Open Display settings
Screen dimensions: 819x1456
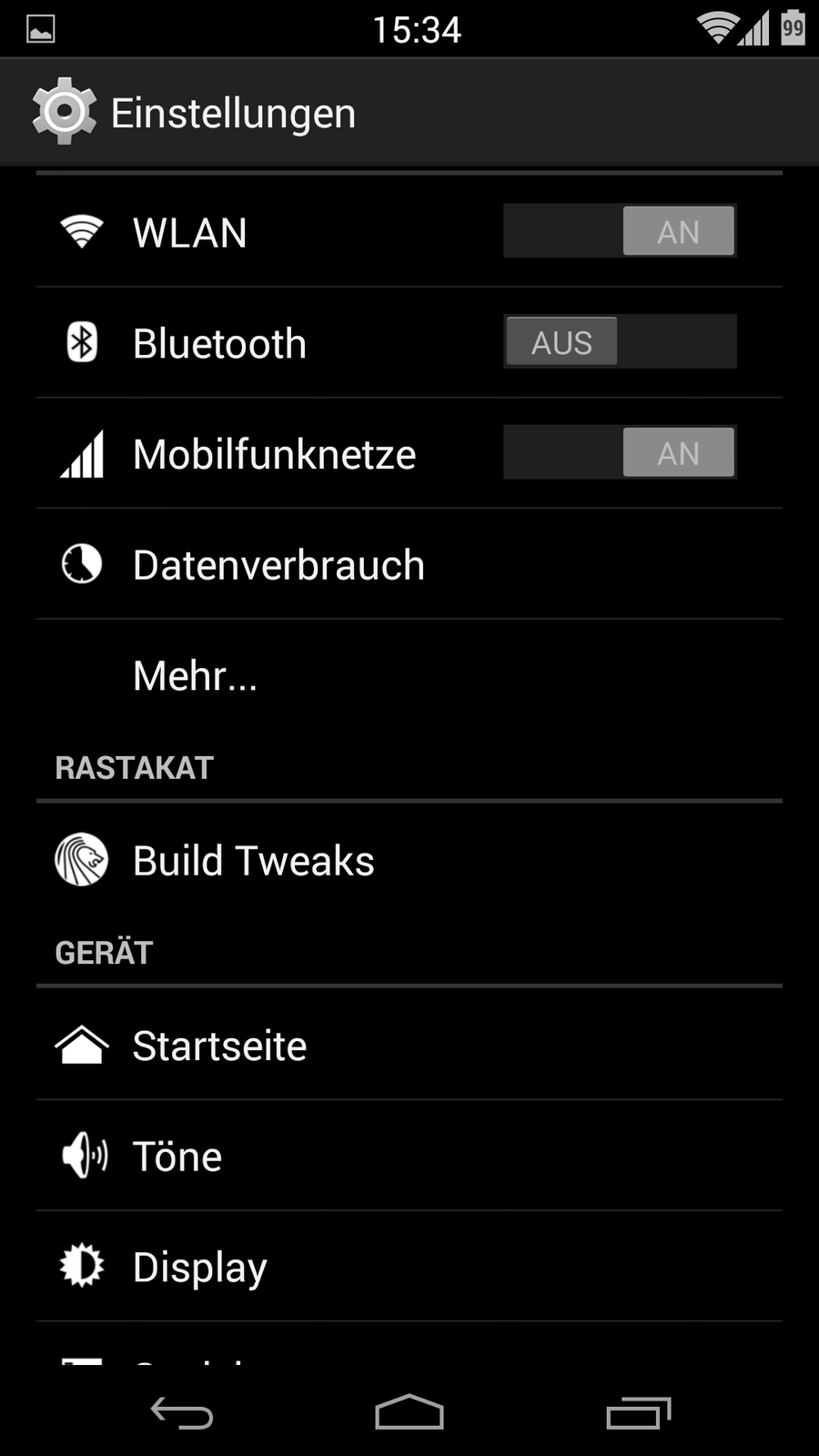[x=200, y=1267]
